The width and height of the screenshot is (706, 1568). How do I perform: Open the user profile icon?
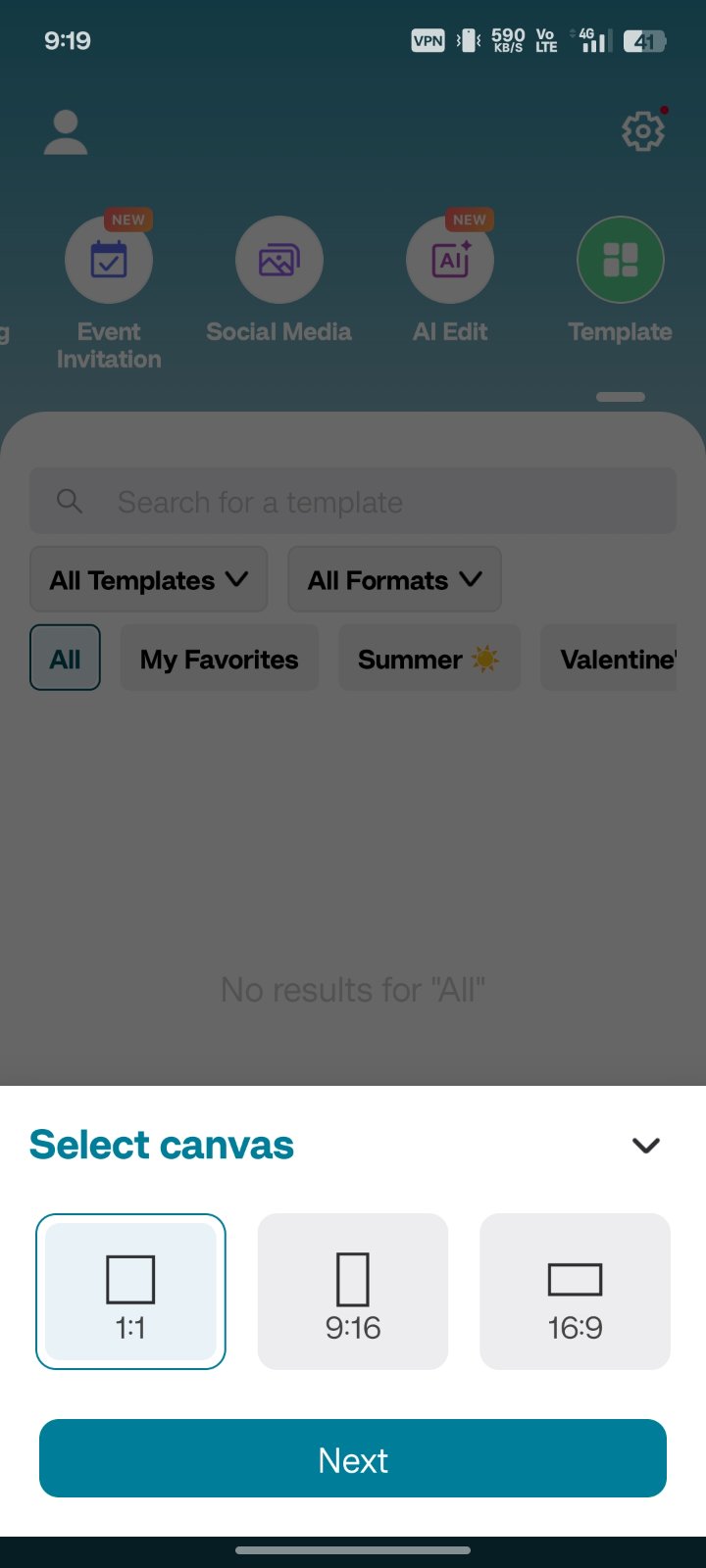click(x=66, y=132)
